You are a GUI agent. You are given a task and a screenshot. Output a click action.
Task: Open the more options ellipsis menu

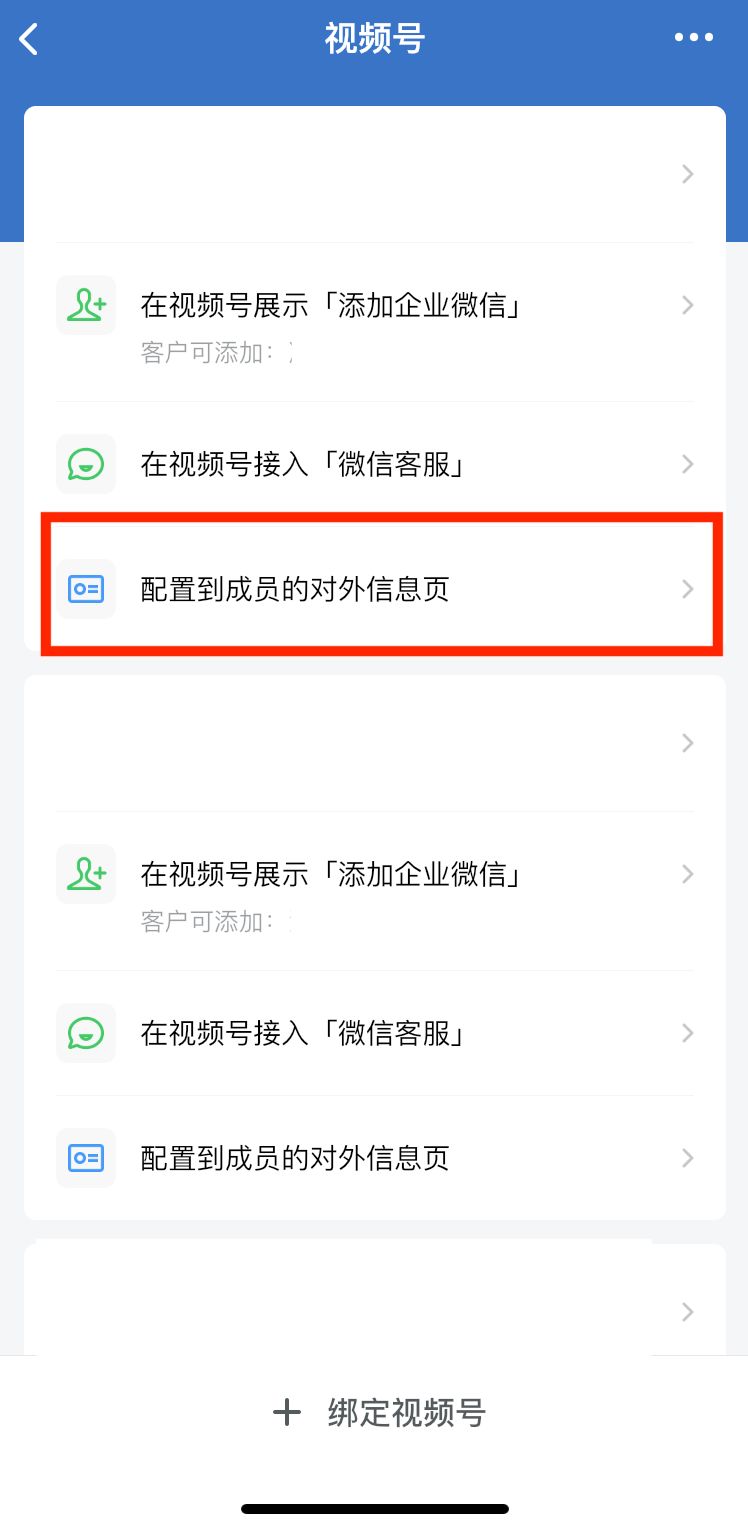pos(694,38)
